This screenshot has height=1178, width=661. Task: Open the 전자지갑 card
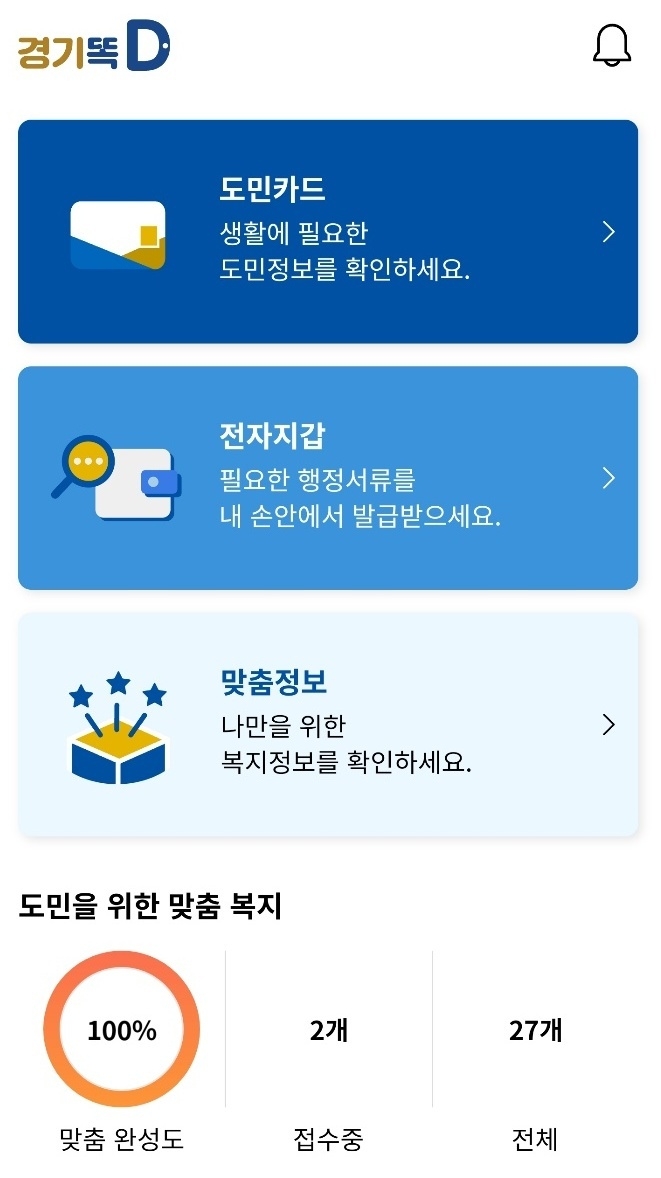328,478
